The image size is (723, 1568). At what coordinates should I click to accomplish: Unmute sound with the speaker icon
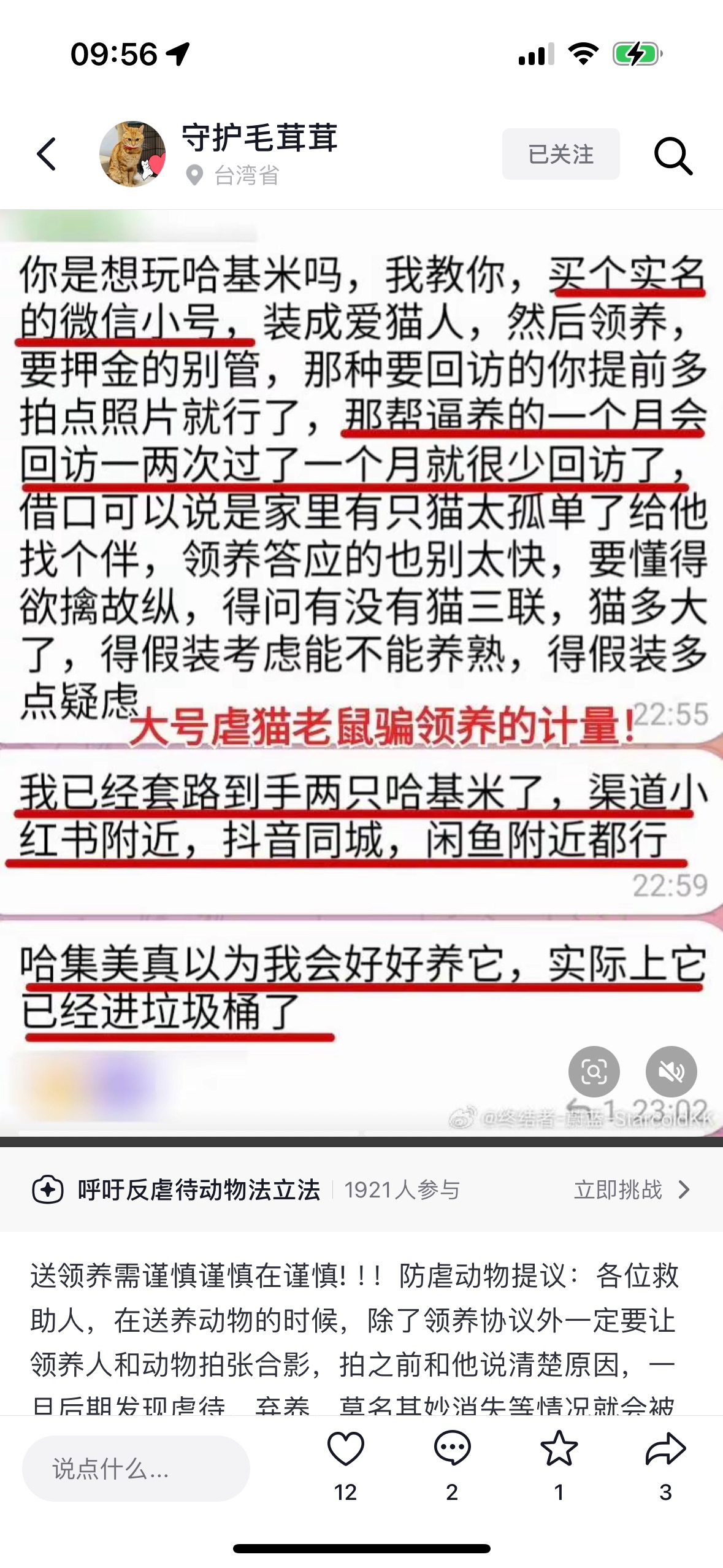pos(671,1071)
